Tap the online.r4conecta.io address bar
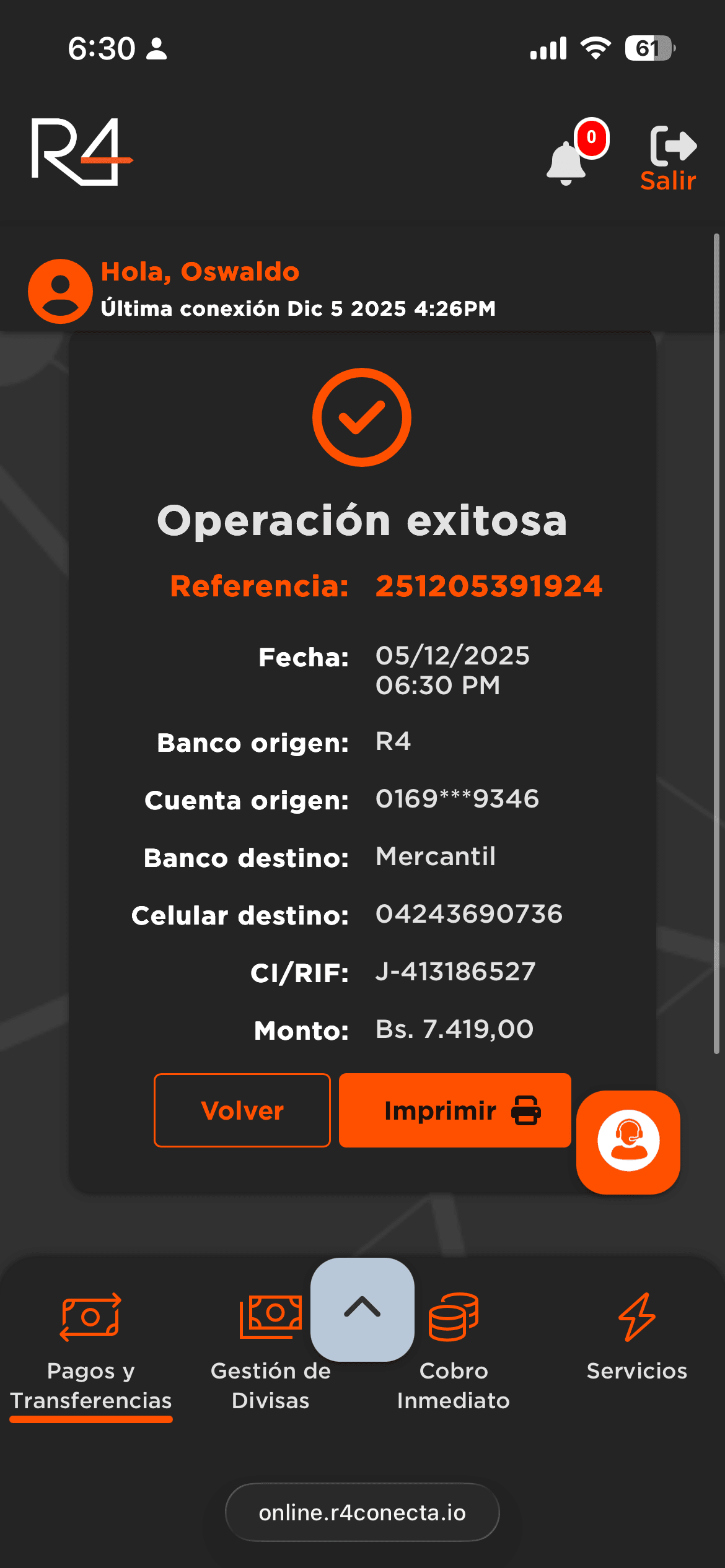The height and width of the screenshot is (1568, 725). [362, 1512]
